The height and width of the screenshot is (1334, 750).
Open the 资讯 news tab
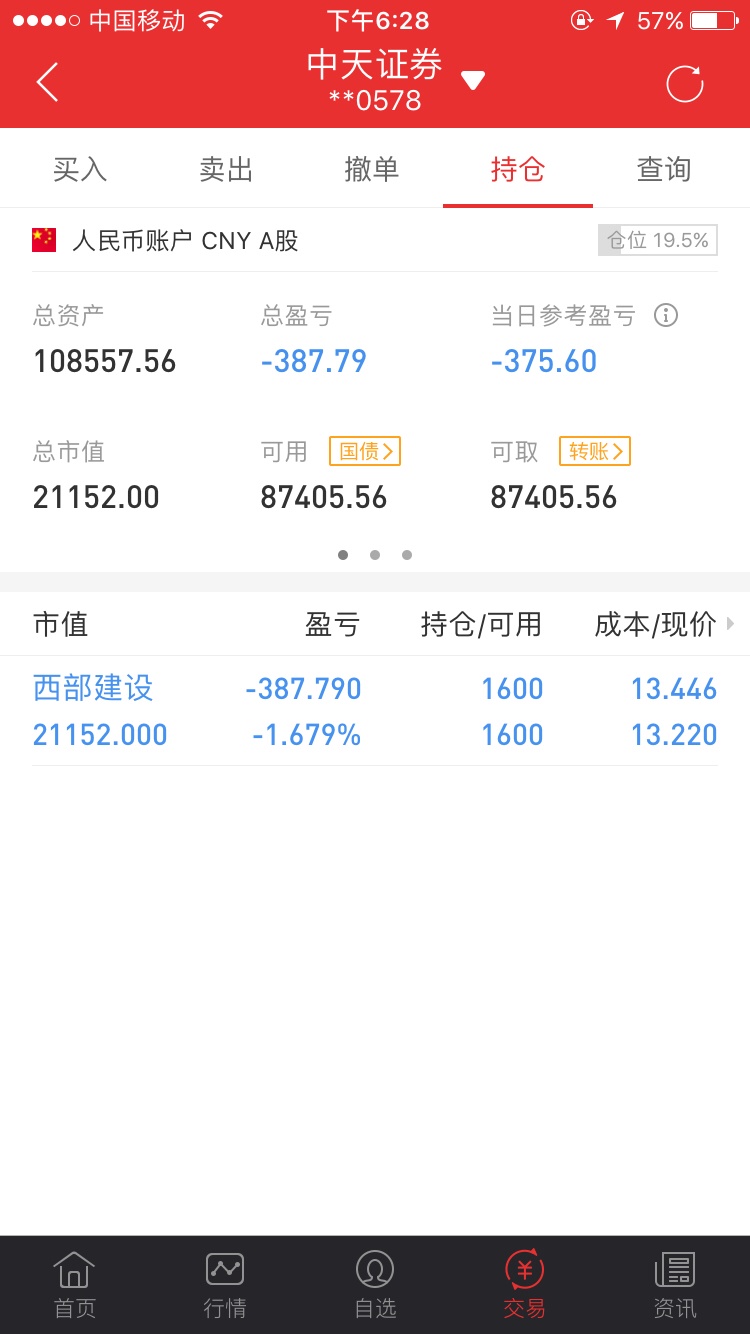coord(675,1285)
